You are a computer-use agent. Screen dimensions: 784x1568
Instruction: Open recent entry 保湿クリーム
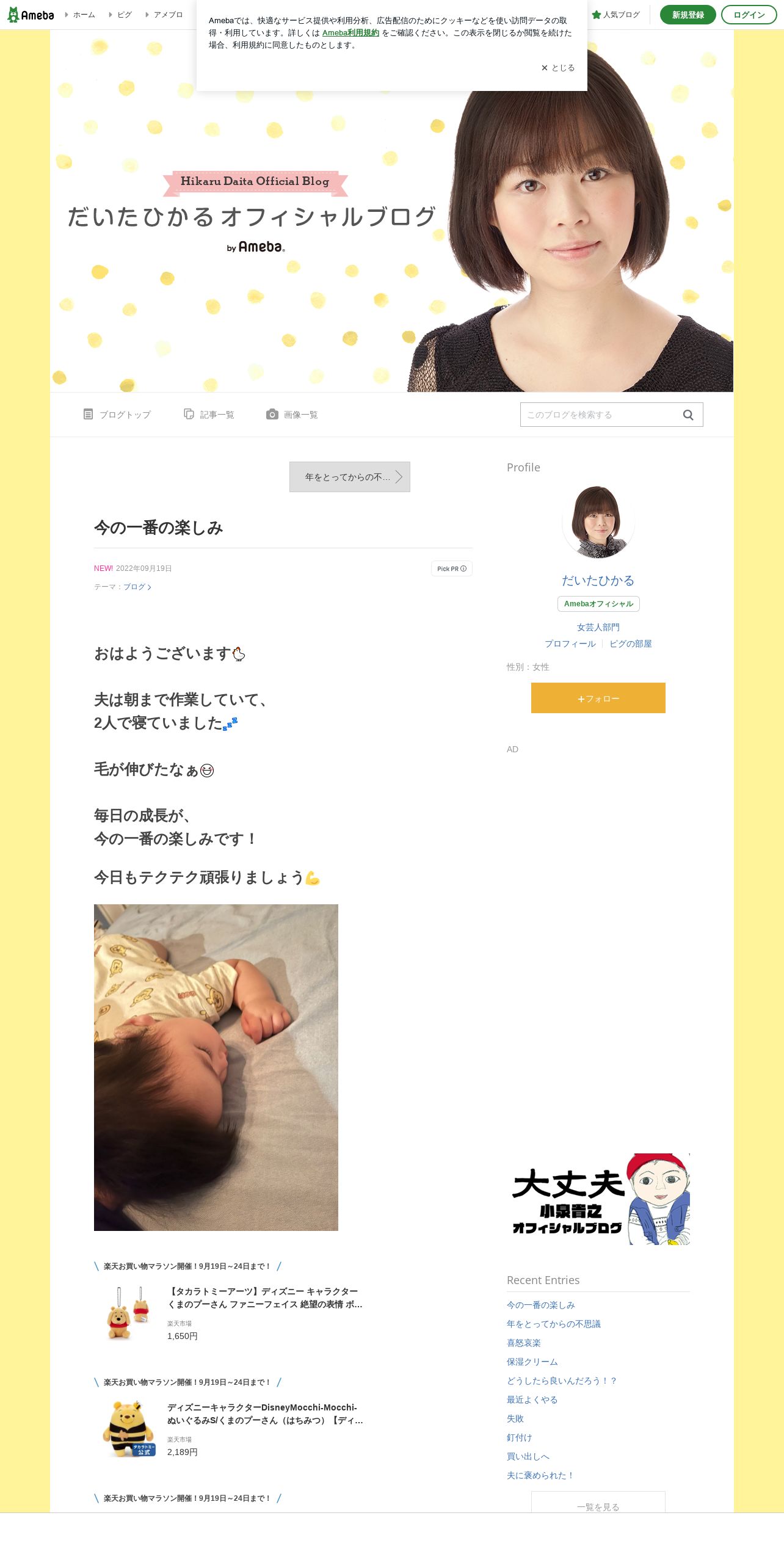[x=532, y=1362]
